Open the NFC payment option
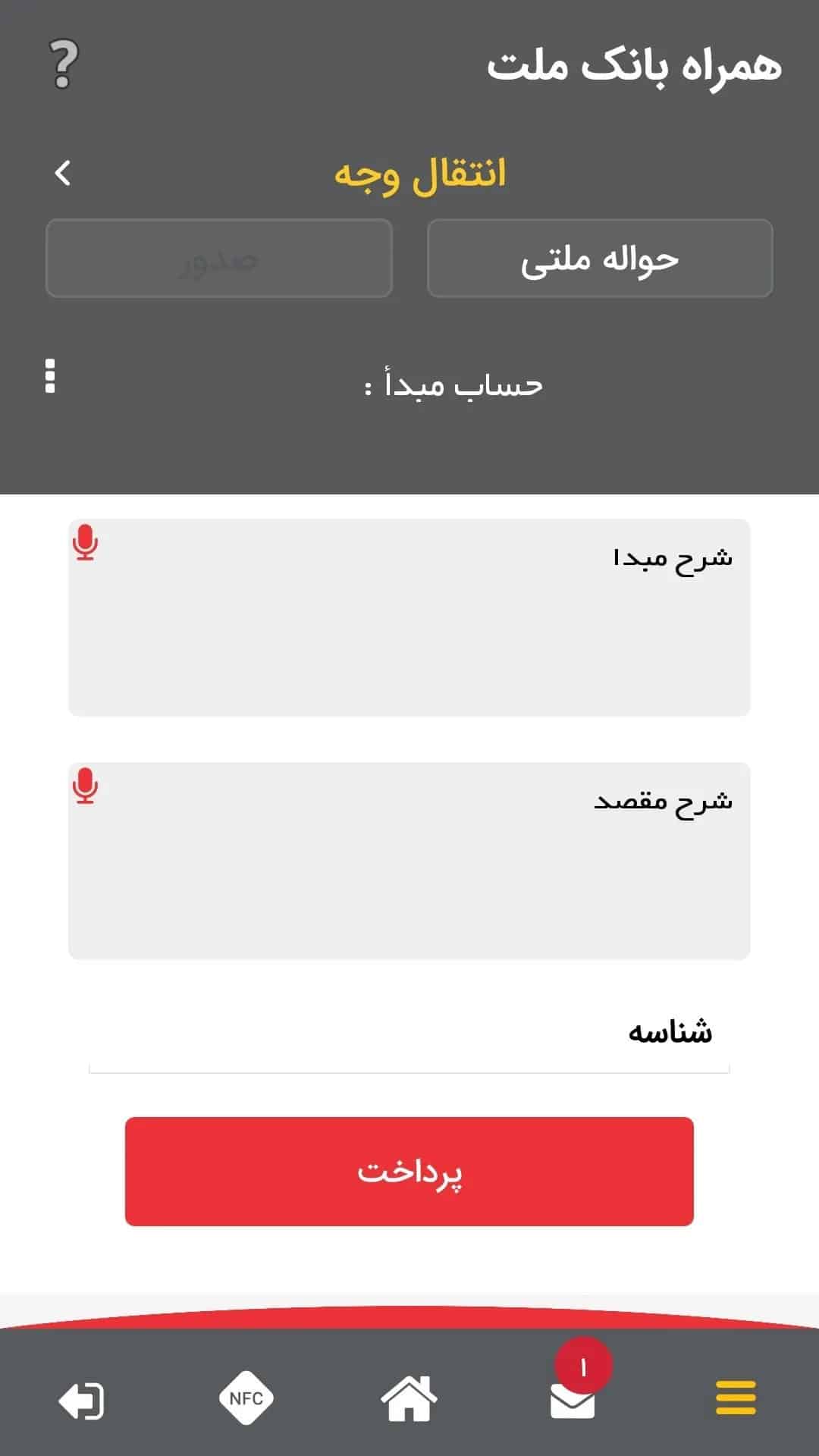 246,1398
